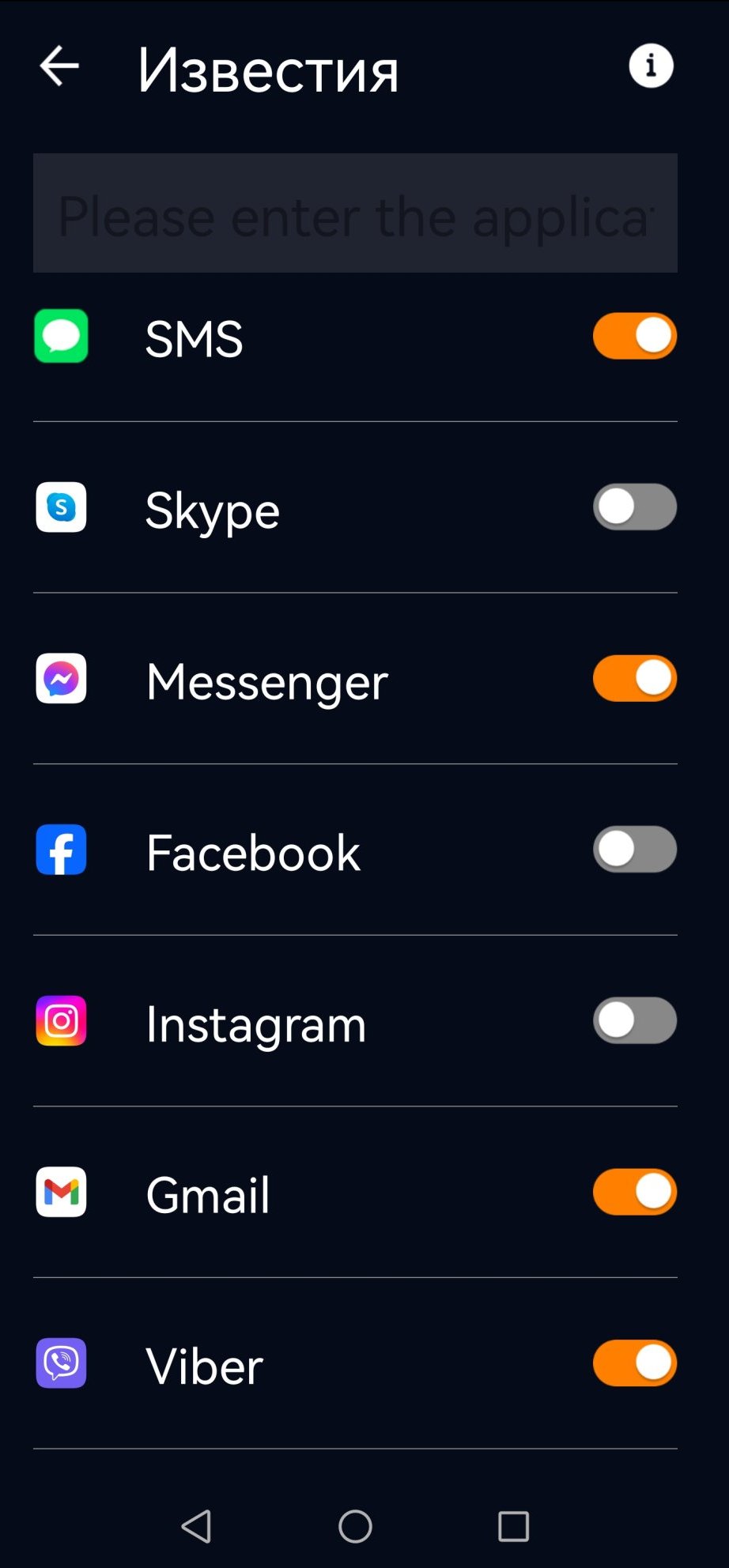Go back using the top-left arrow
The image size is (729, 1568).
pos(59,66)
